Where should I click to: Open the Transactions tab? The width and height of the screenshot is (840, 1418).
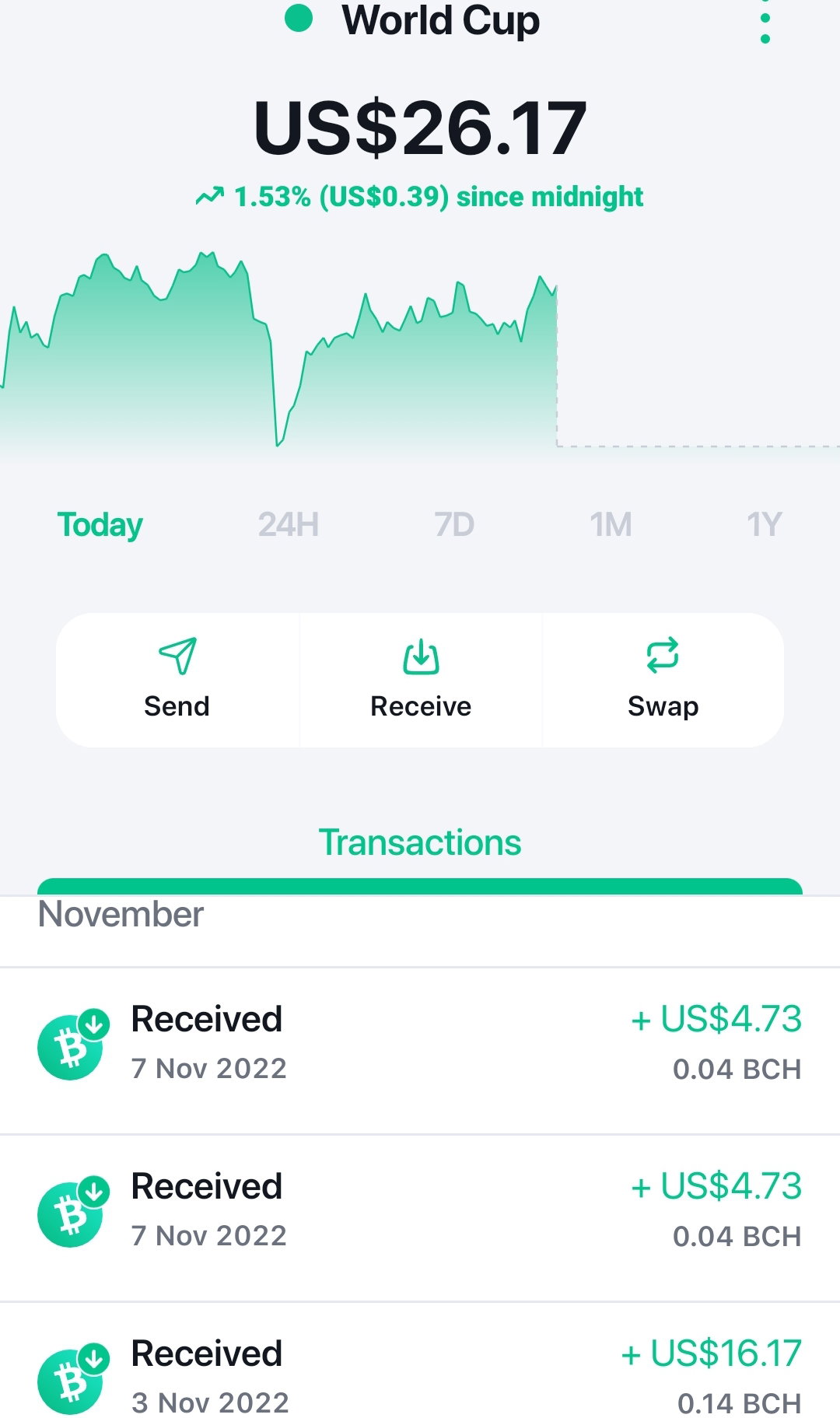(420, 842)
